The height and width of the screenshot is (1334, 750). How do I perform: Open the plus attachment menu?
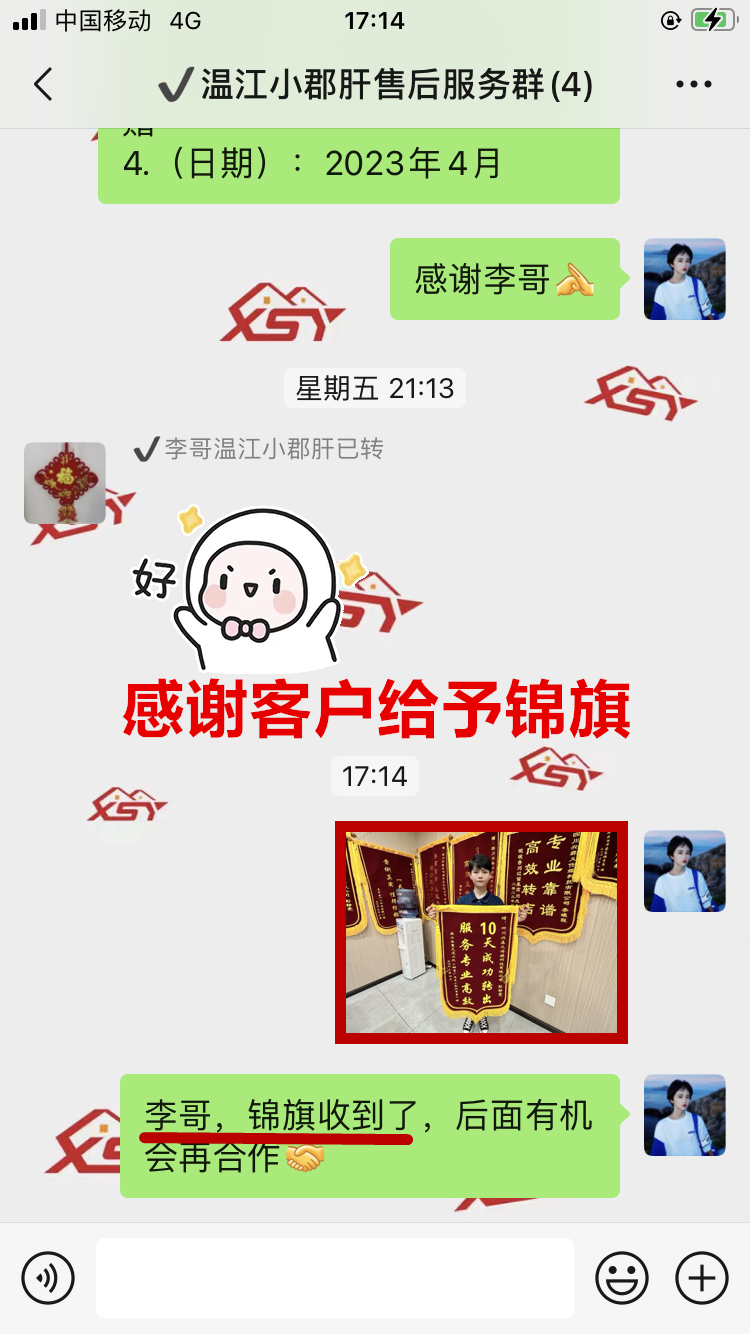point(702,1277)
